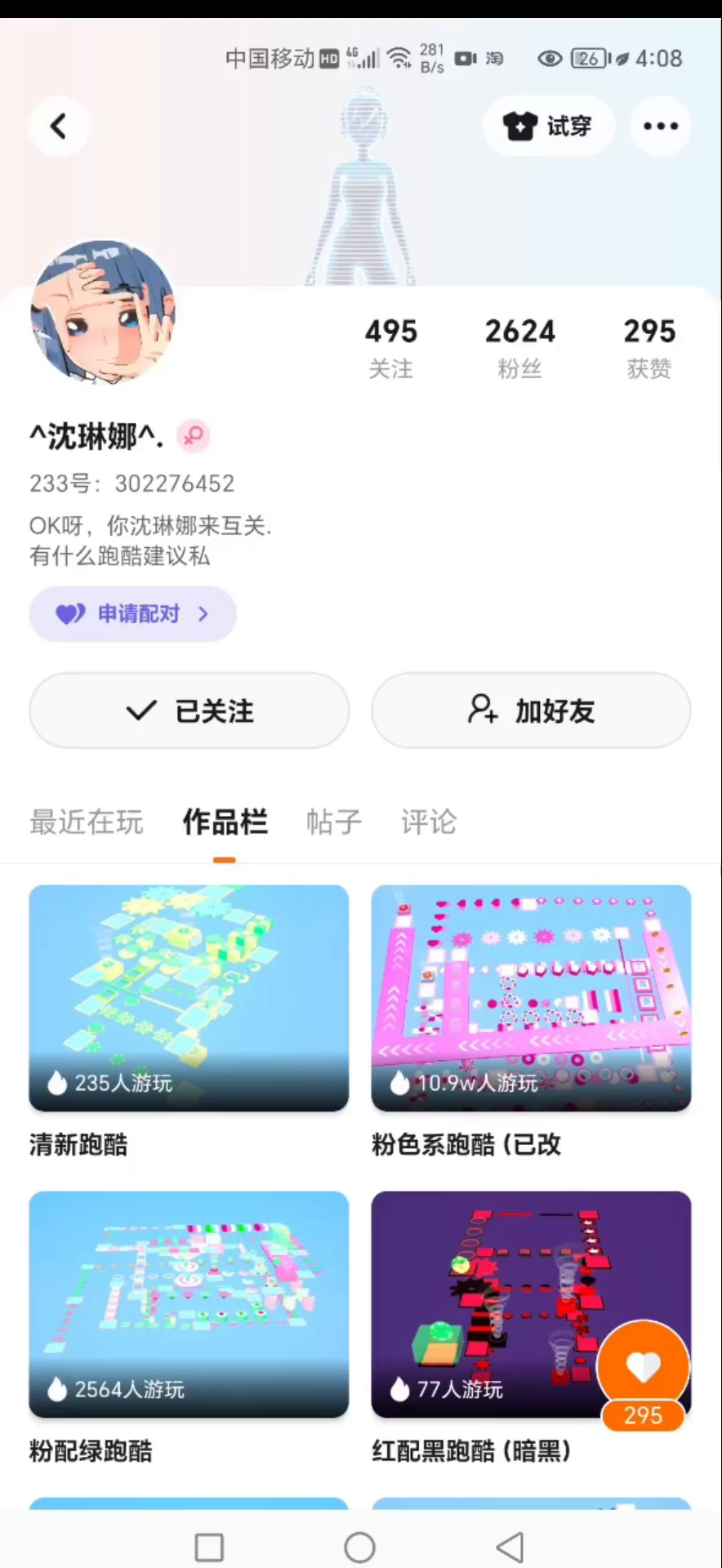Switch to the 最近在玩 tab
The height and width of the screenshot is (1568, 722).
click(87, 822)
